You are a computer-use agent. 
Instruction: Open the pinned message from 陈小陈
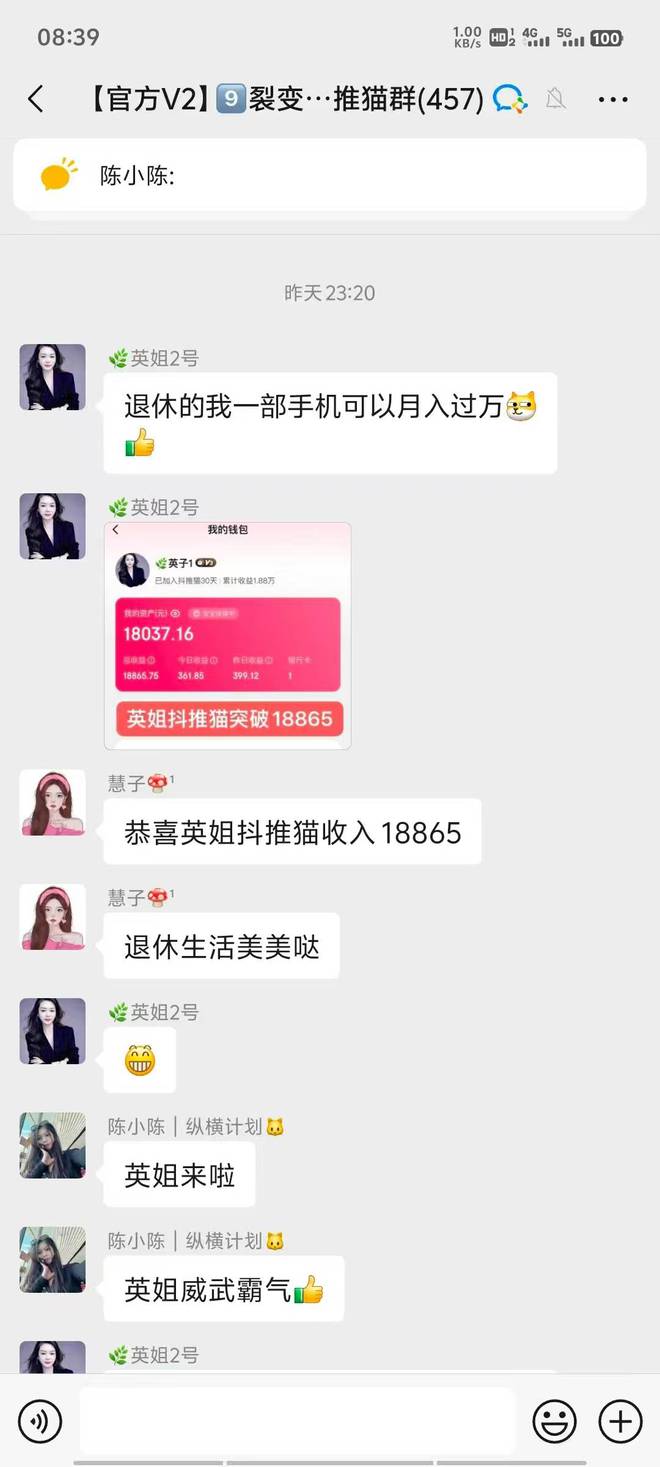click(330, 176)
